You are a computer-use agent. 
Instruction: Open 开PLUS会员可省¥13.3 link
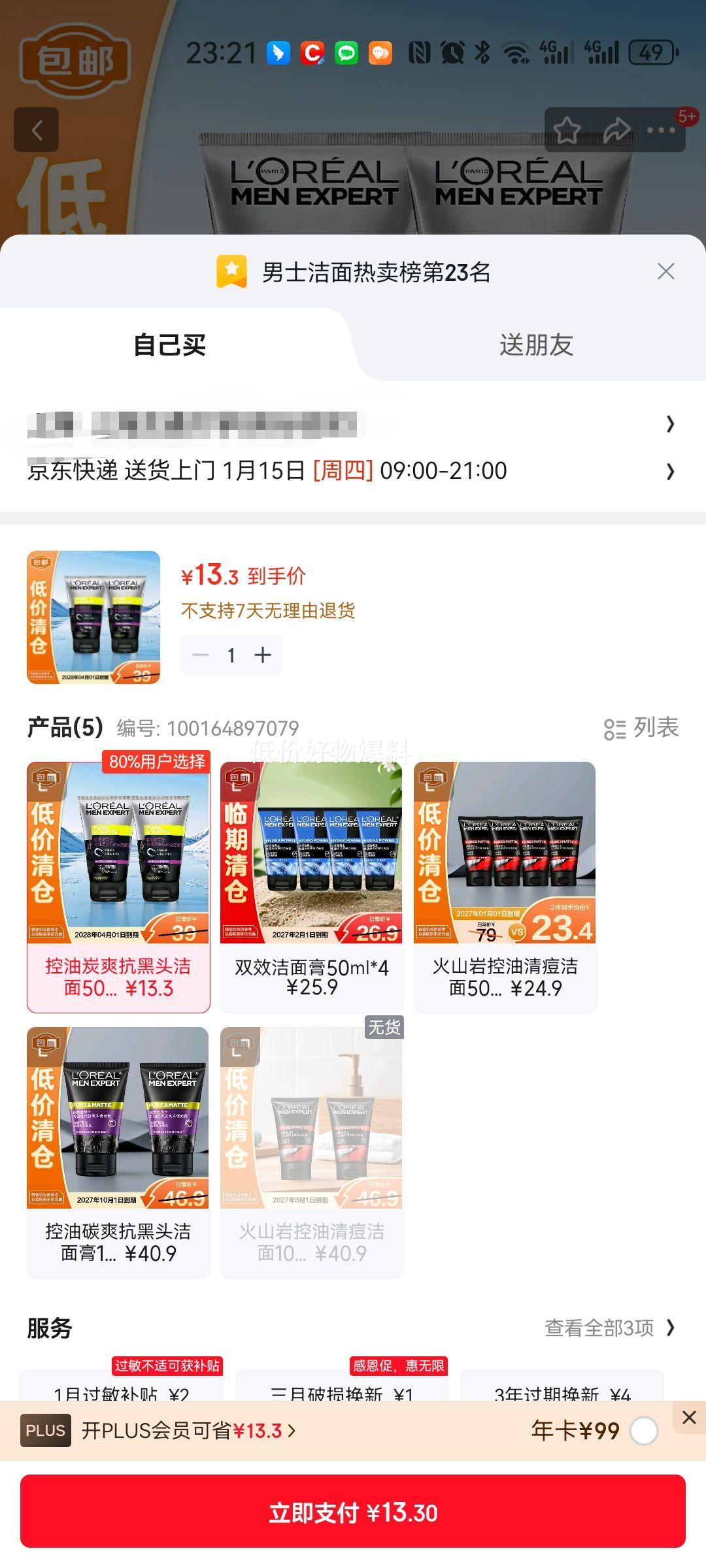[190, 1430]
